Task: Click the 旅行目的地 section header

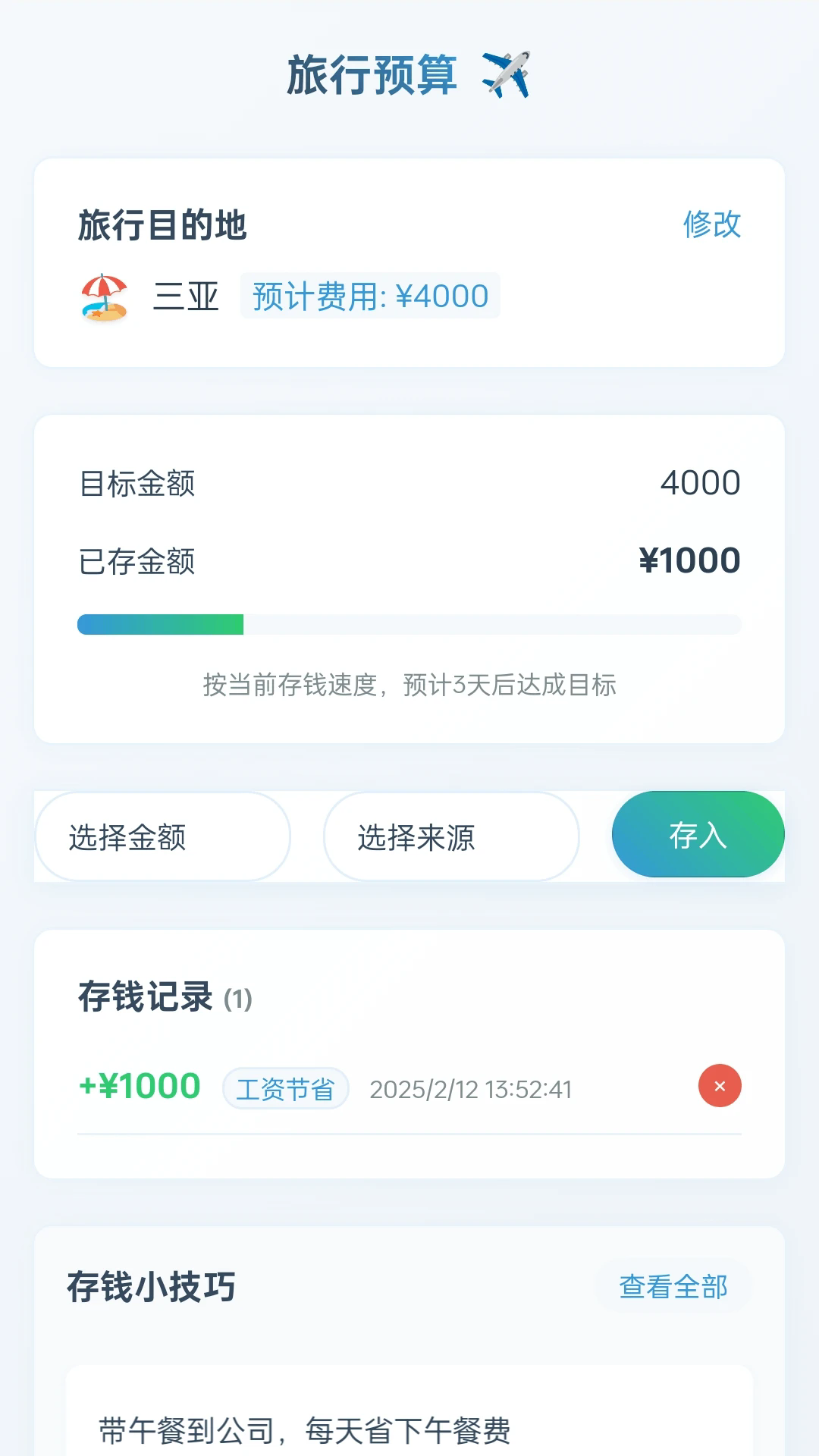Action: [x=162, y=225]
